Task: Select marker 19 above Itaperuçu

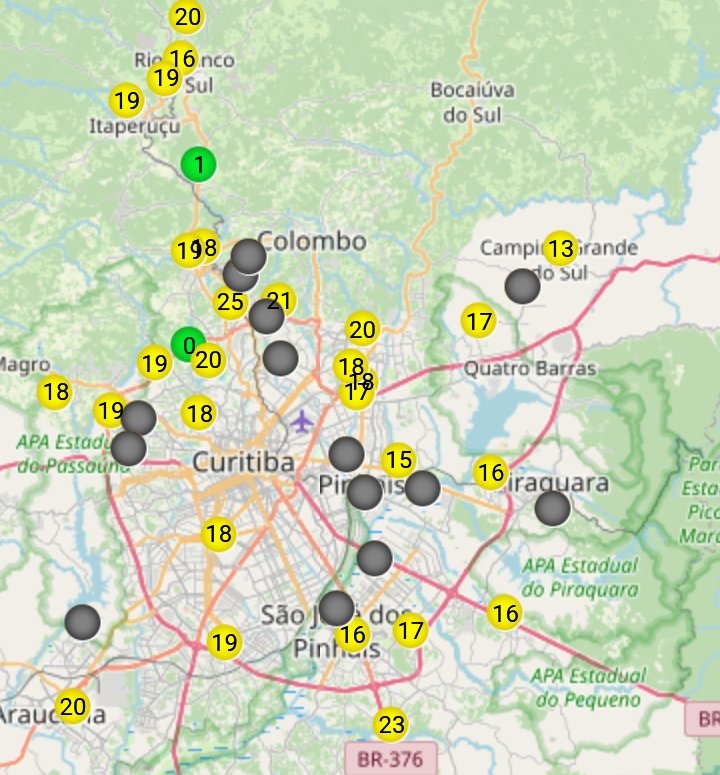Action: [x=126, y=100]
